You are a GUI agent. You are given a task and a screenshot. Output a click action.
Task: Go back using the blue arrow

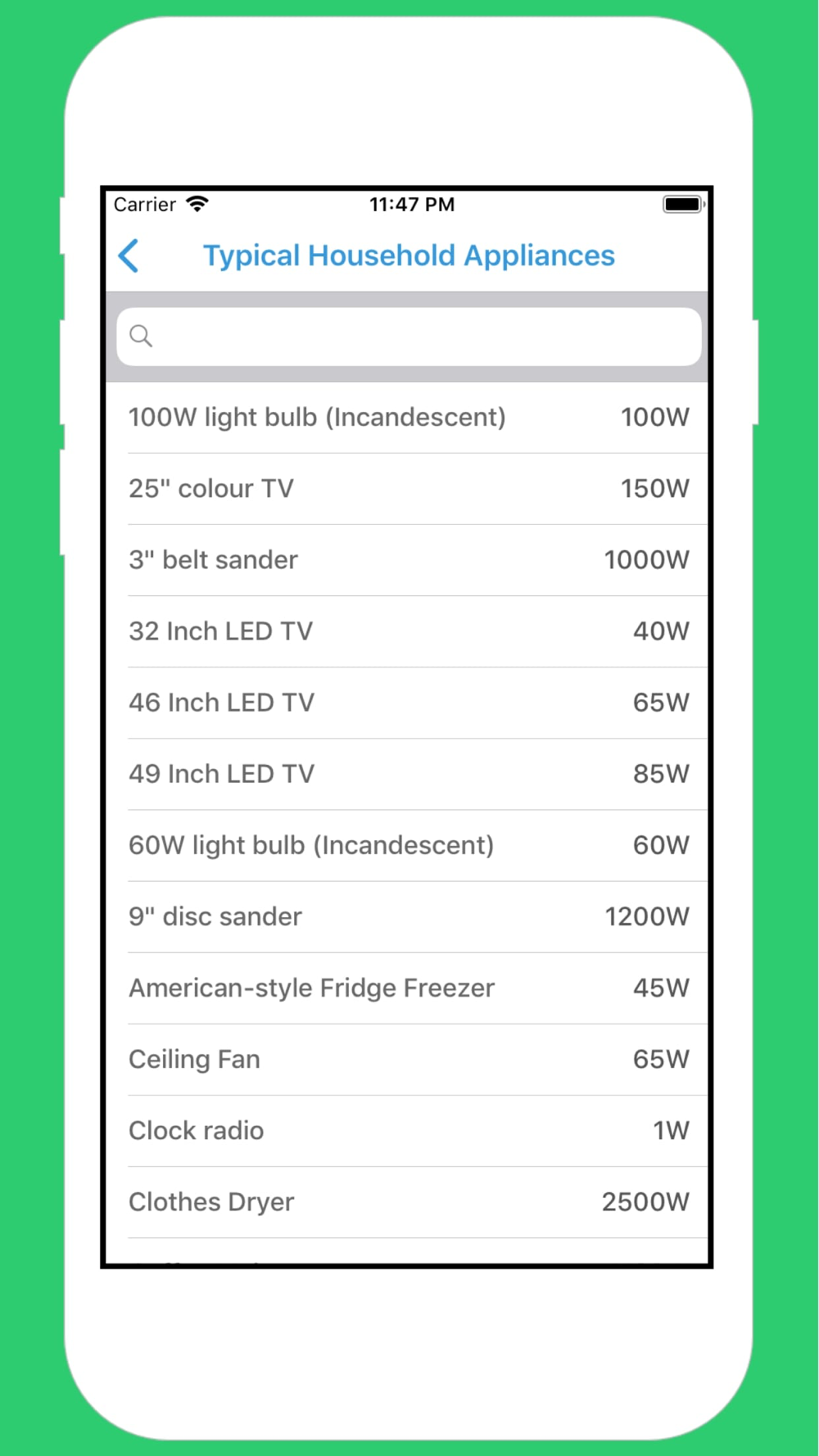[129, 256]
